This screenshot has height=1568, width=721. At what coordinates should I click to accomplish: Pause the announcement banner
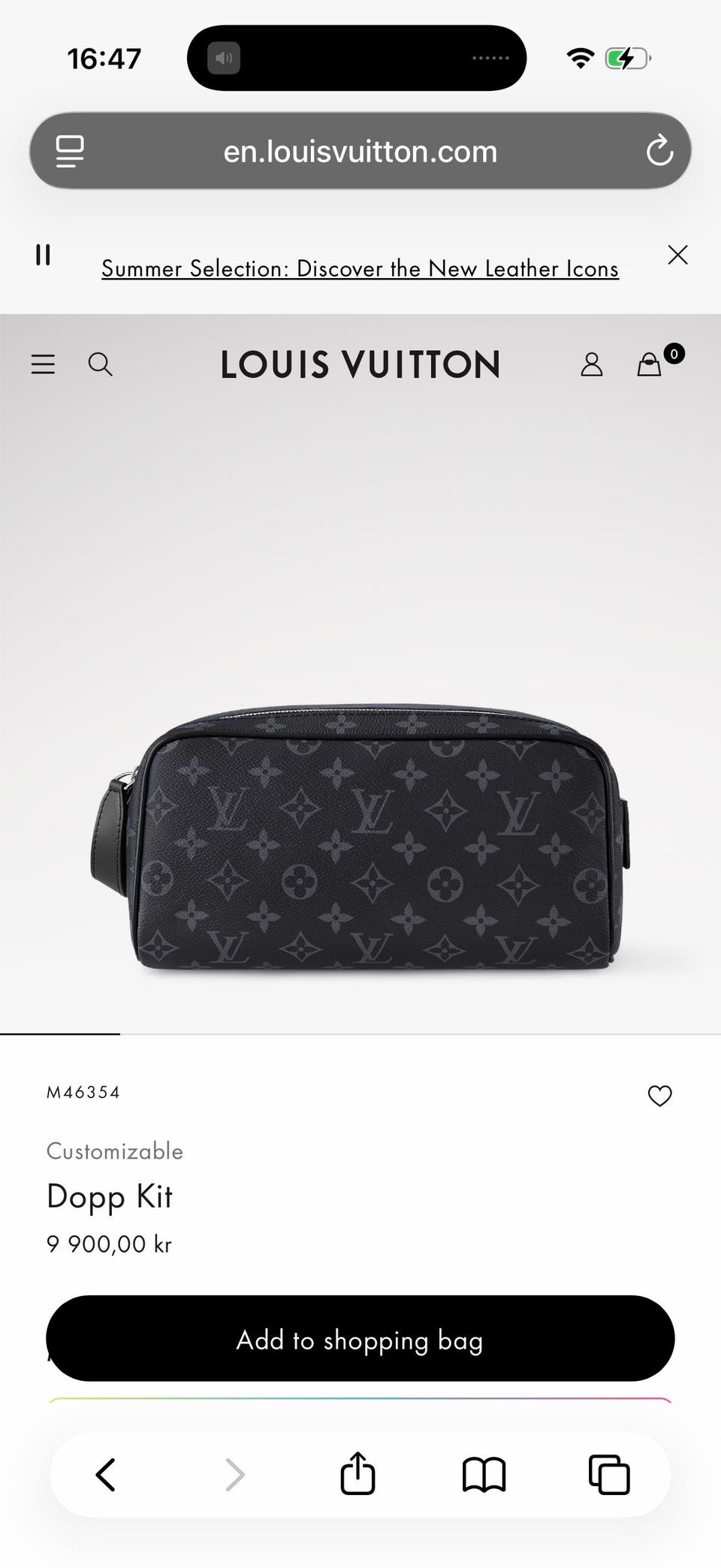click(44, 255)
